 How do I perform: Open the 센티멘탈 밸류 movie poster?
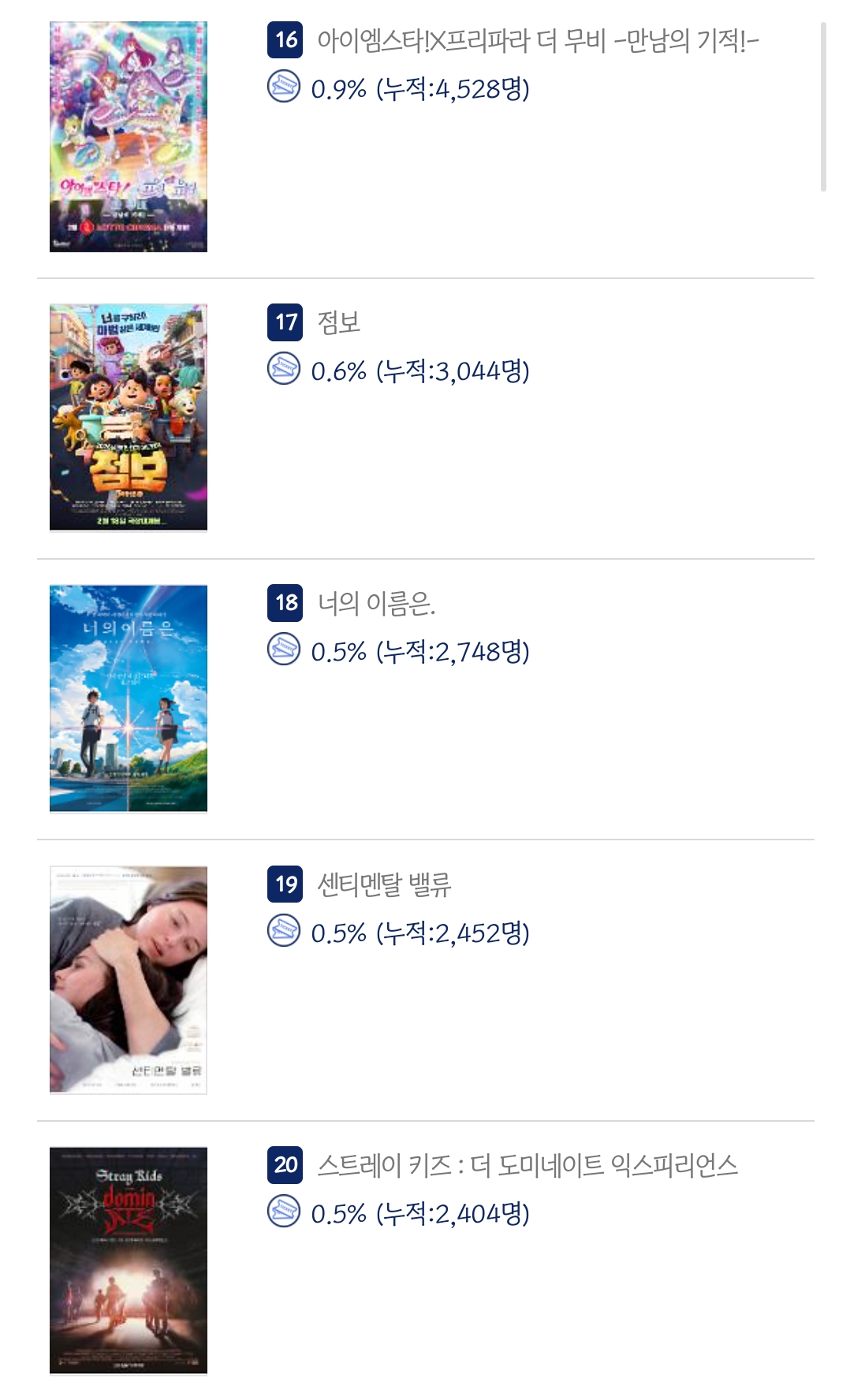pos(128,979)
